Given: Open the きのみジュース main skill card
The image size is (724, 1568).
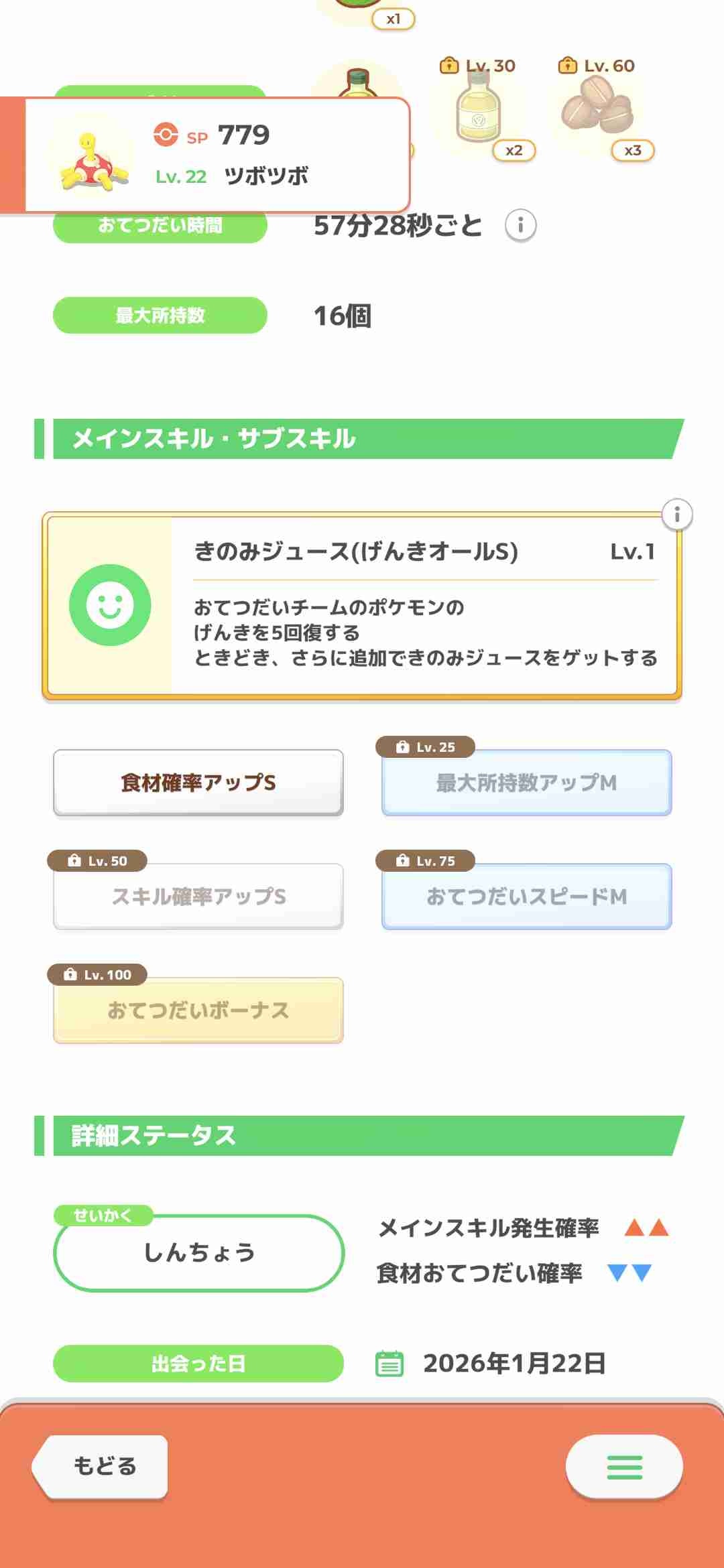Looking at the screenshot, I should tap(362, 606).
